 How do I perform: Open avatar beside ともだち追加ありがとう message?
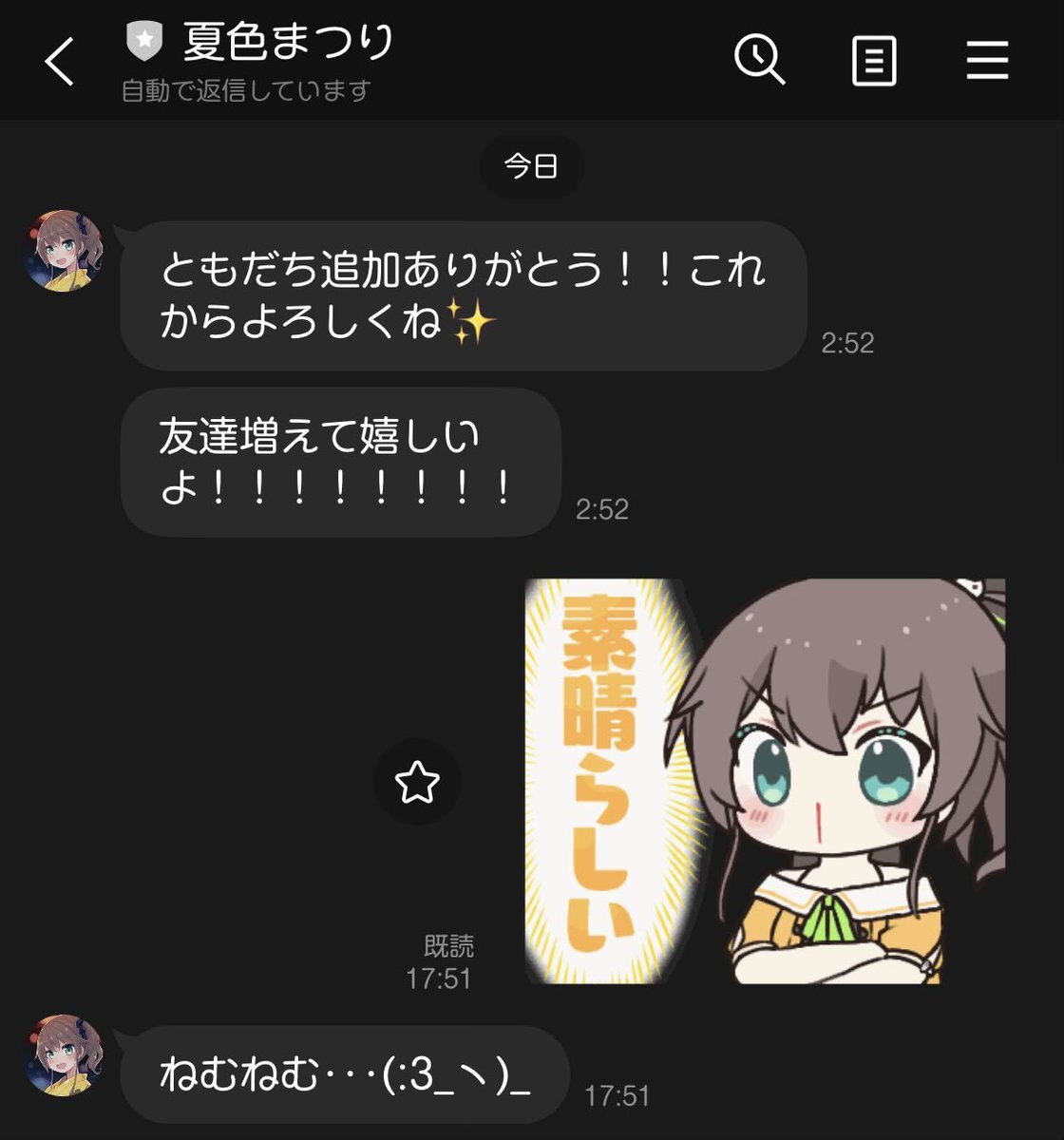click(x=64, y=251)
